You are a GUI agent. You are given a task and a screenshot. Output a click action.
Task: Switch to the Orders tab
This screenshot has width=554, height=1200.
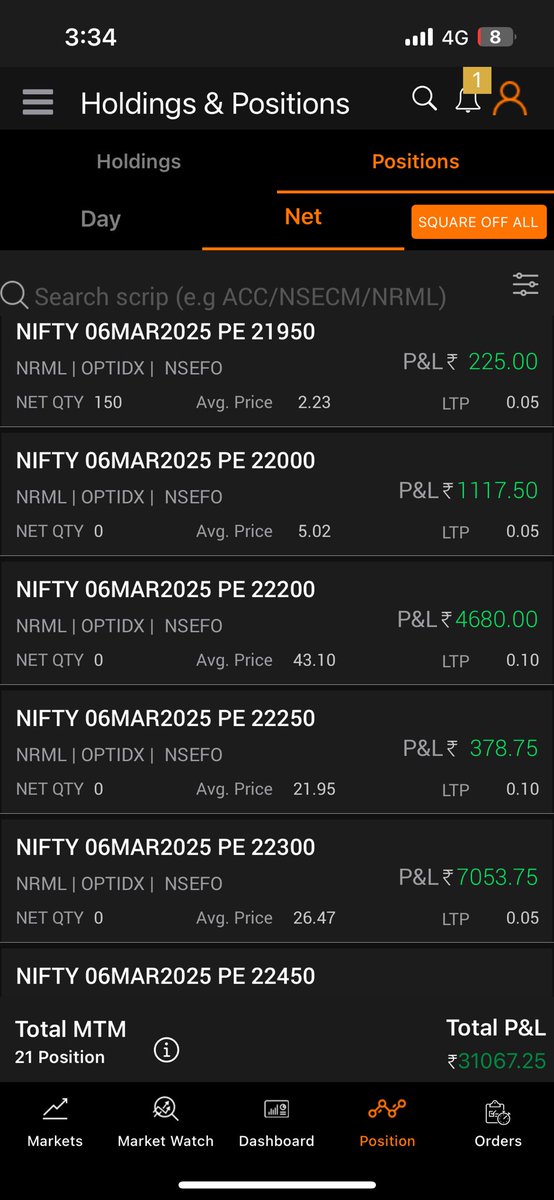click(x=498, y=1121)
